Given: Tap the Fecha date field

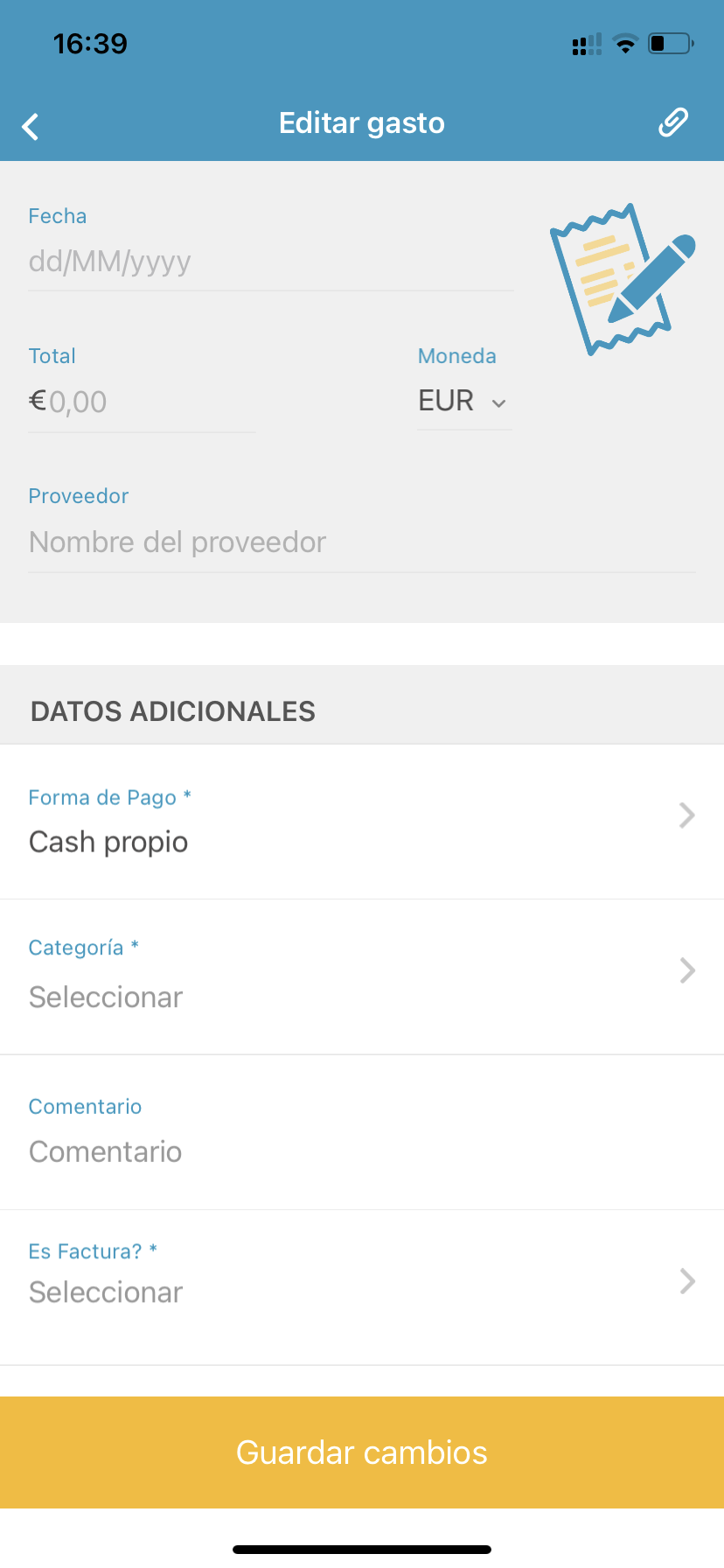Looking at the screenshot, I should (x=269, y=262).
